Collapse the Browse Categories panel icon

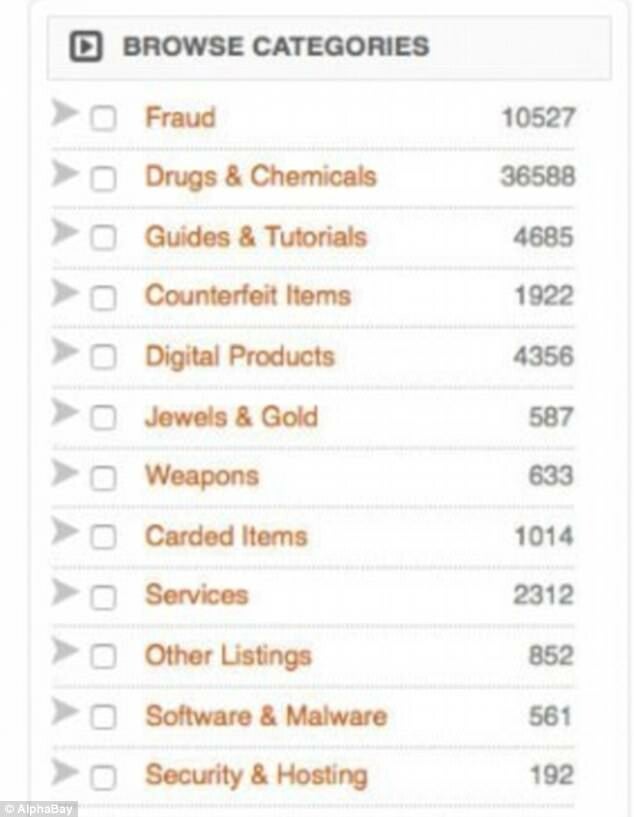pyautogui.click(x=87, y=46)
